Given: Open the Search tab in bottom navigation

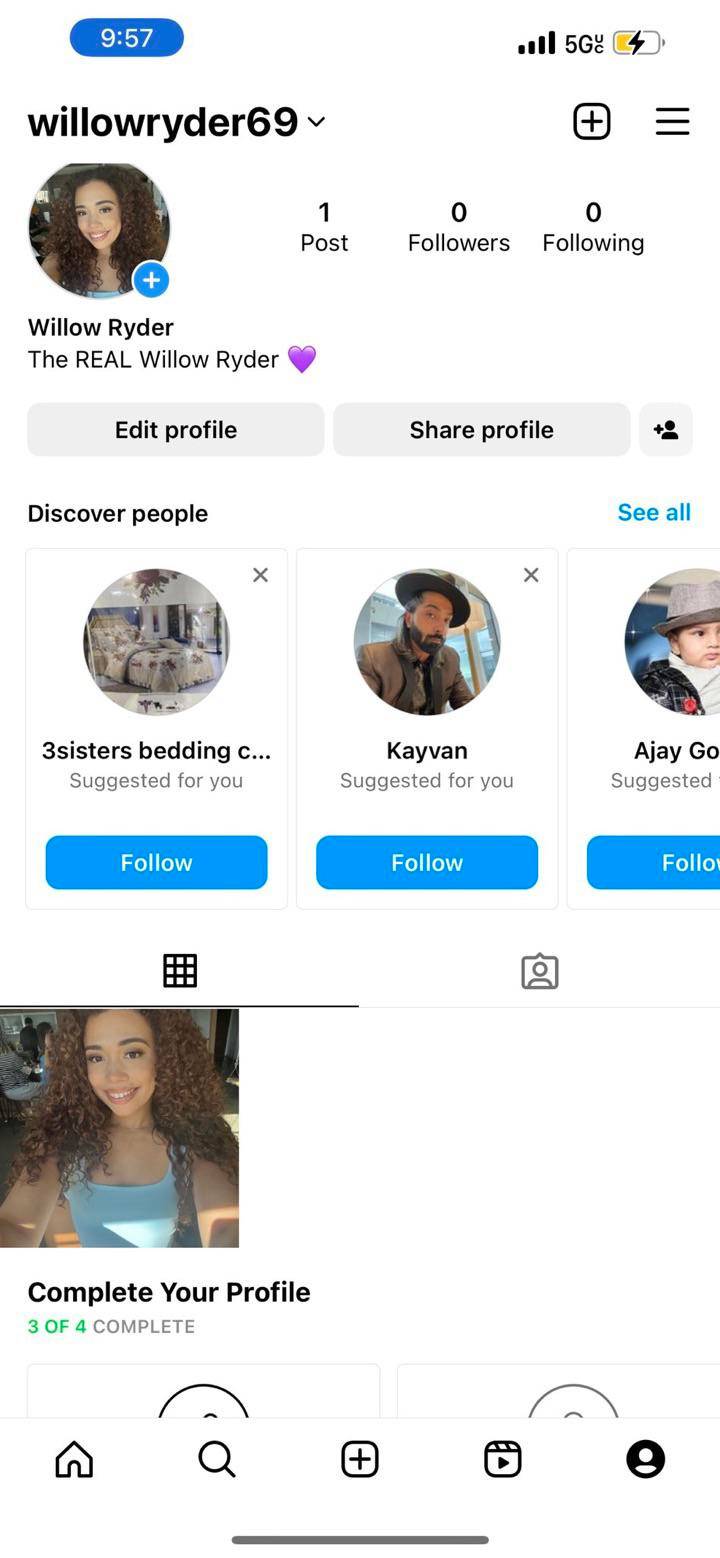Looking at the screenshot, I should (x=217, y=1459).
